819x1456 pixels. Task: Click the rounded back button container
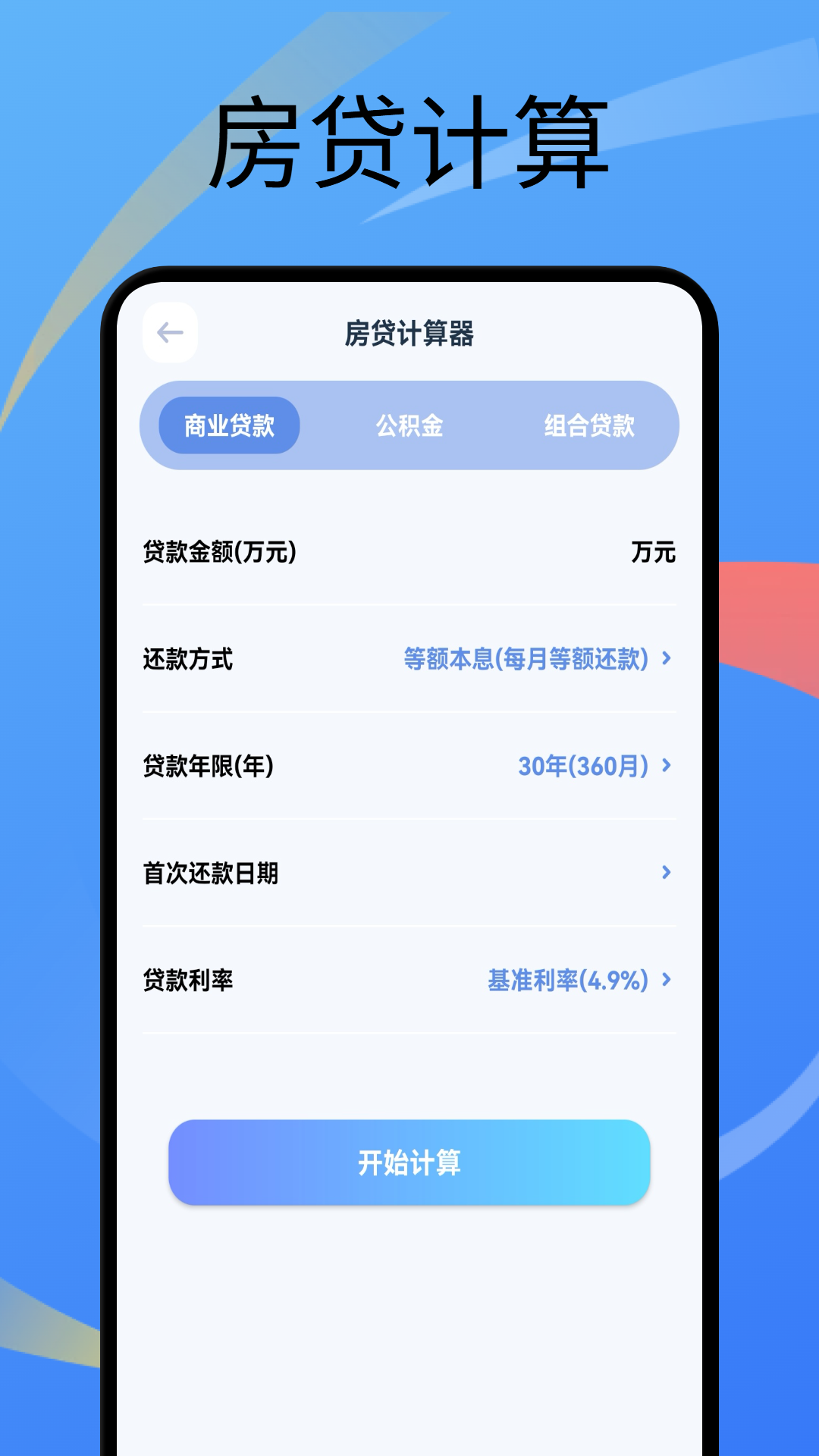(171, 331)
